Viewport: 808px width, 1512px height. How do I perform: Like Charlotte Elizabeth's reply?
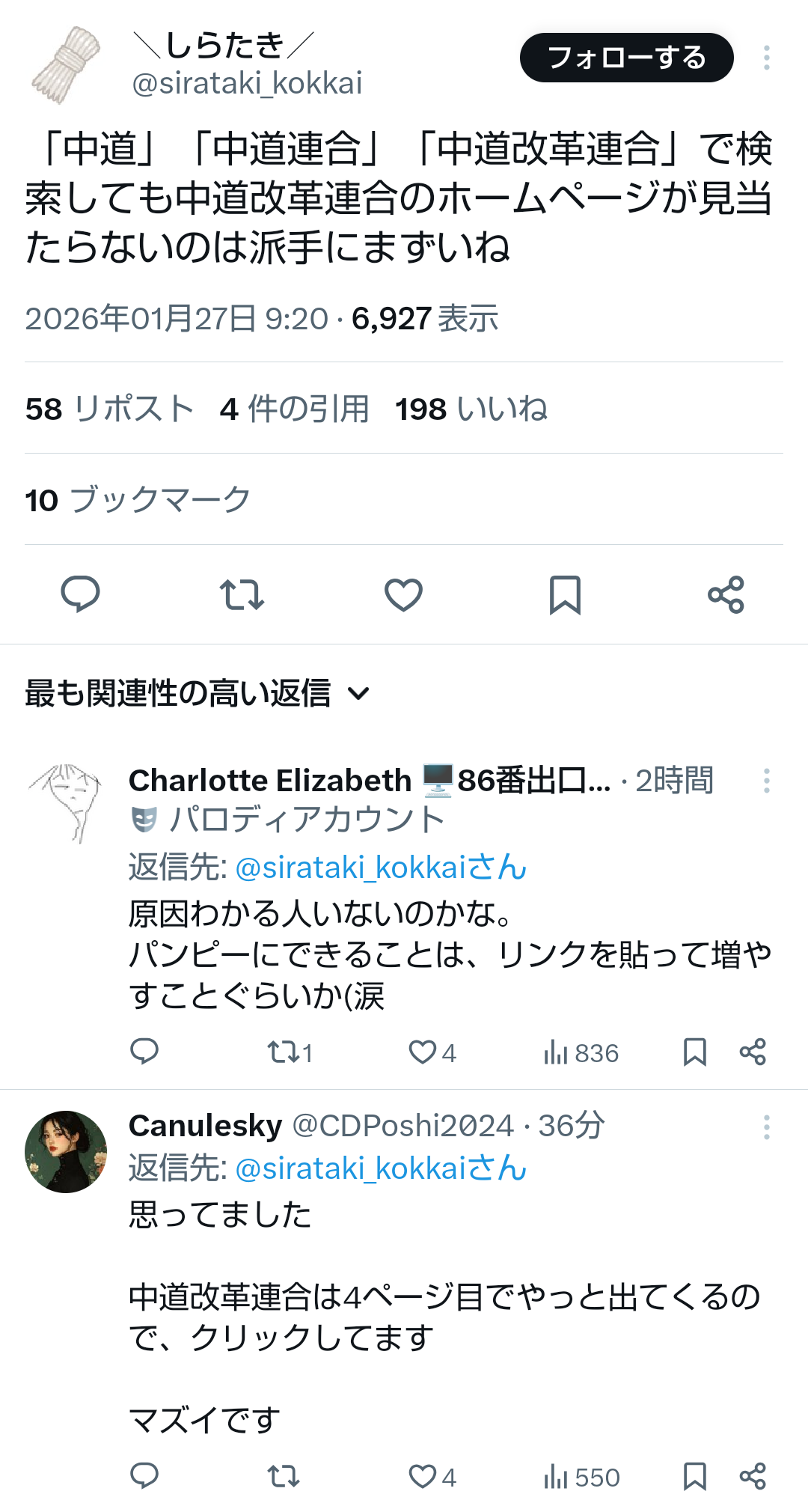click(x=423, y=1052)
